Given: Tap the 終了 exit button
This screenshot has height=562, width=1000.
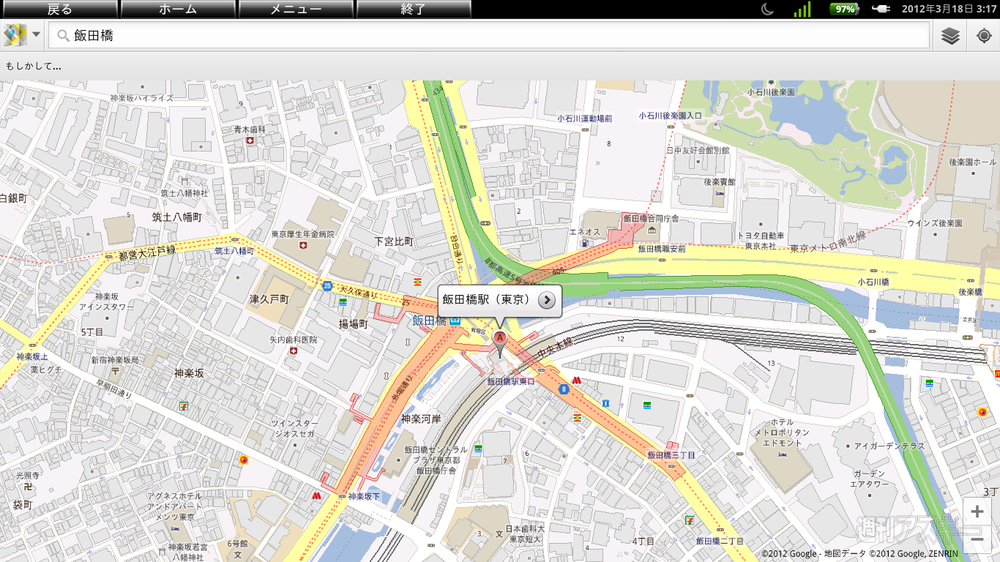Looking at the screenshot, I should click(413, 9).
